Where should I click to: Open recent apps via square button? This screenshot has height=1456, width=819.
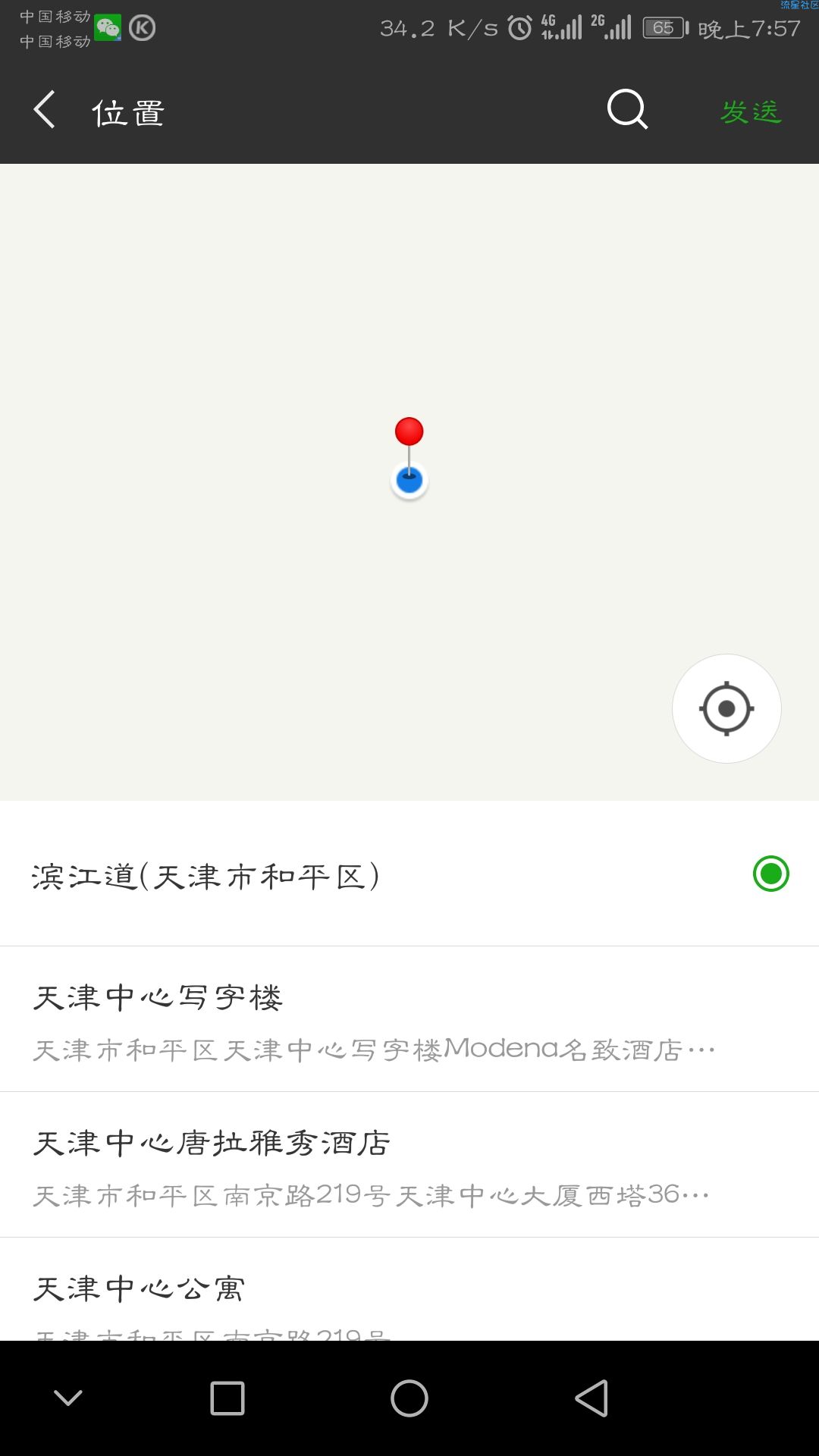click(x=227, y=1398)
